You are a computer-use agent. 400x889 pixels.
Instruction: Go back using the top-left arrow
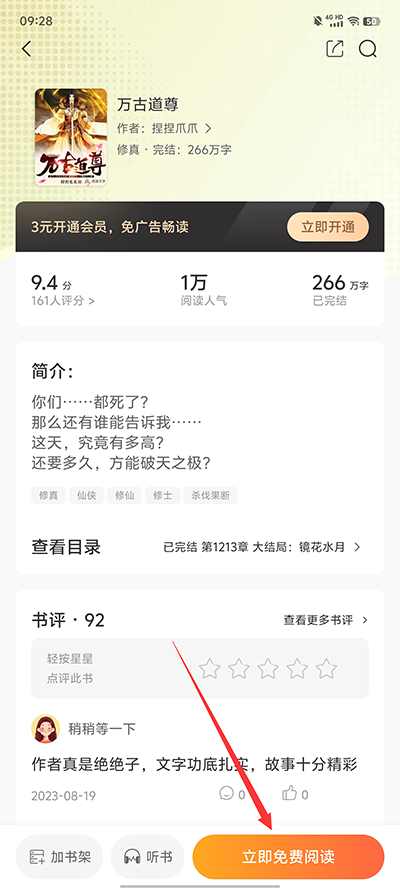point(26,49)
